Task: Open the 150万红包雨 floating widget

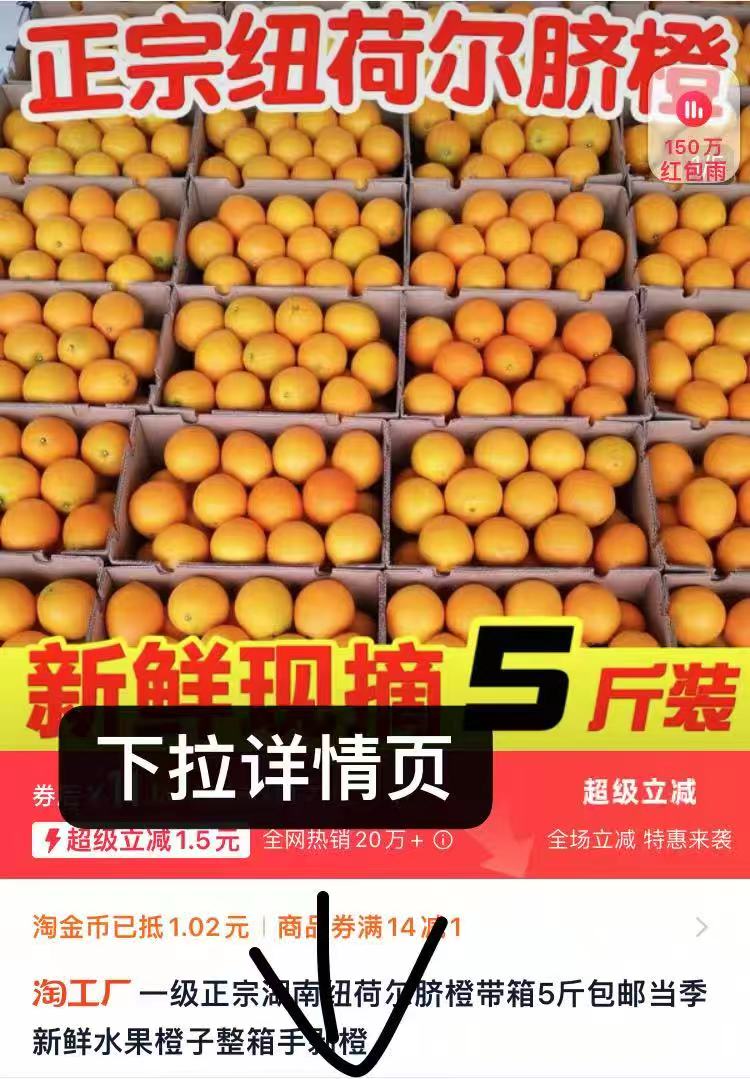Action: pyautogui.click(x=690, y=128)
